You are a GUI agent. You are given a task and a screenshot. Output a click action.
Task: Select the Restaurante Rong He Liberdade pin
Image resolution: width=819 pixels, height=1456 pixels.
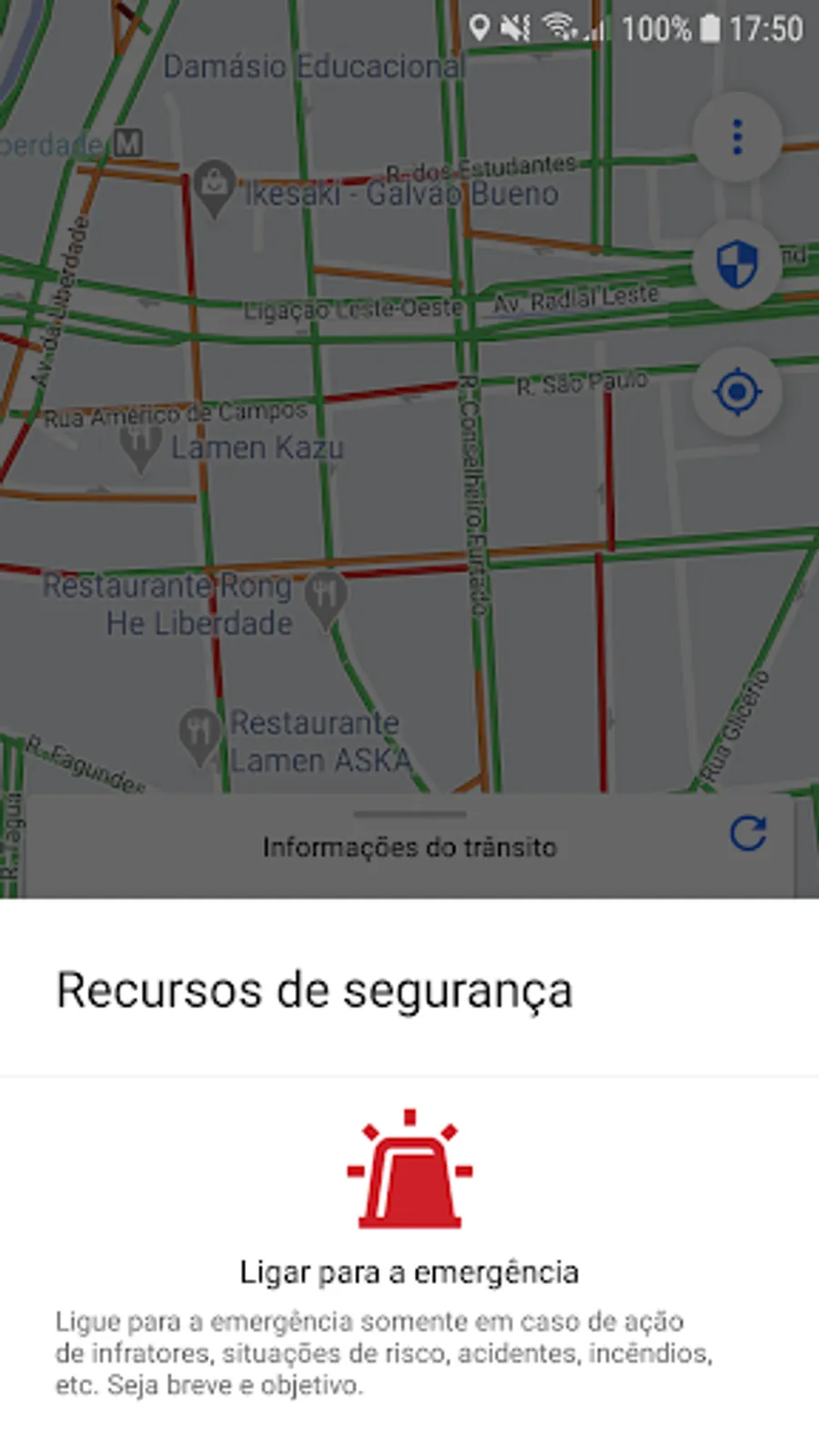point(325,598)
